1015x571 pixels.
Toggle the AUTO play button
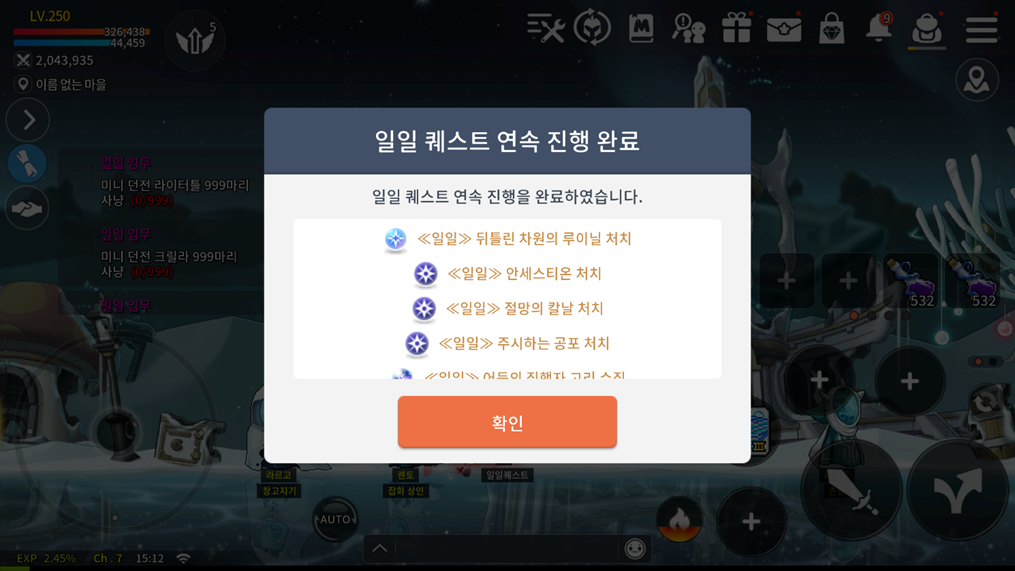pos(334,519)
